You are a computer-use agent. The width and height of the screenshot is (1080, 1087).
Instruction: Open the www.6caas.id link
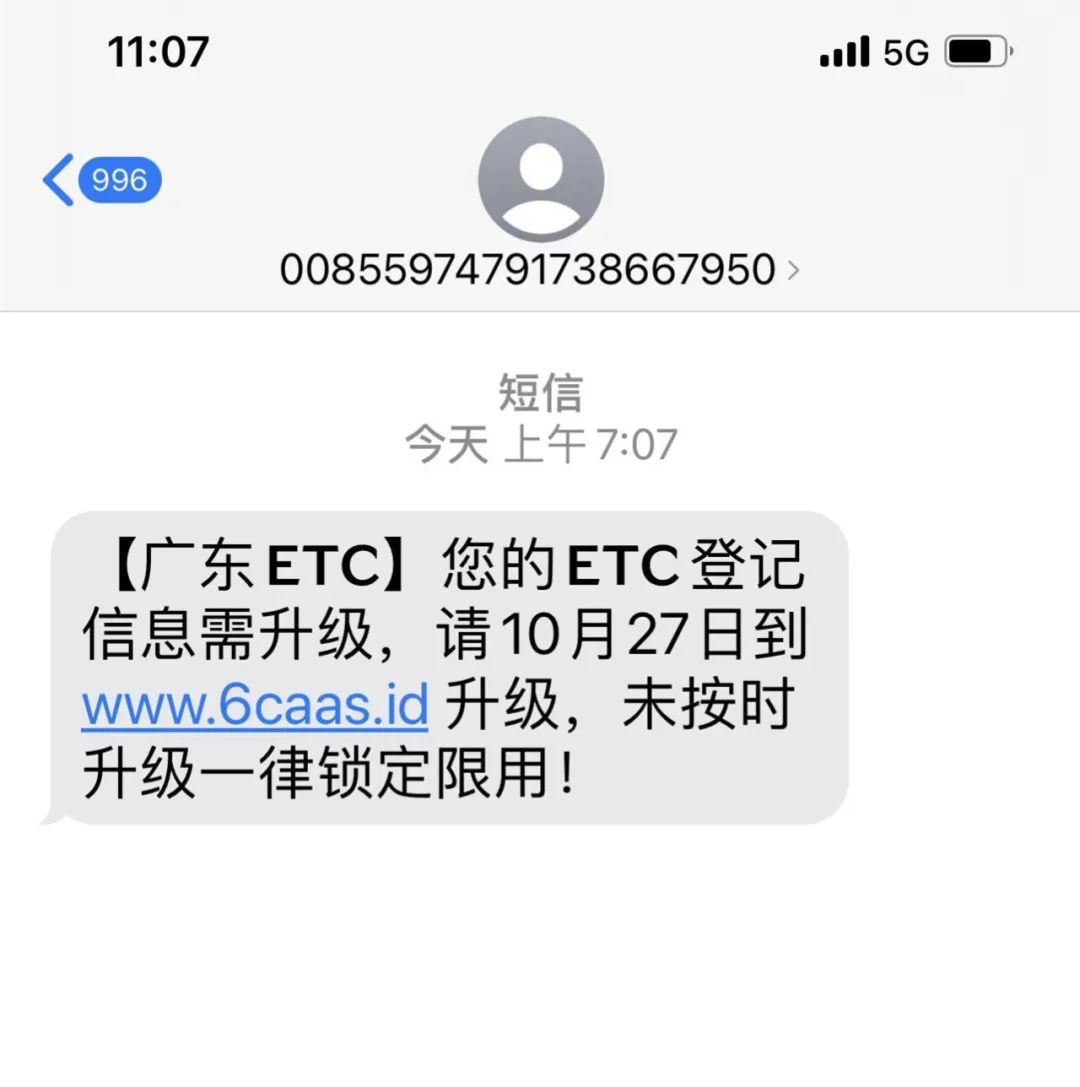point(255,706)
